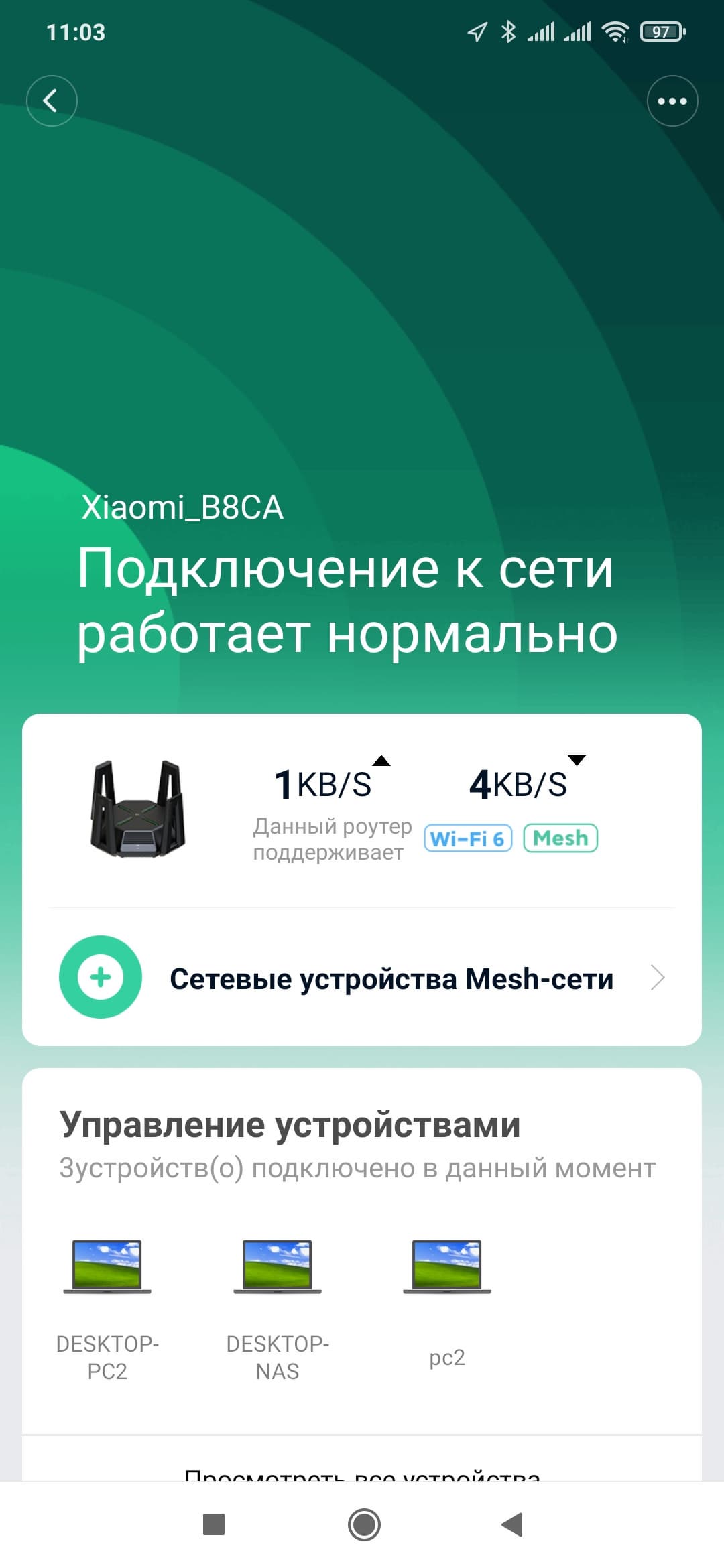Tap system home button
This screenshot has height=1568, width=724.
pyautogui.click(x=364, y=1524)
